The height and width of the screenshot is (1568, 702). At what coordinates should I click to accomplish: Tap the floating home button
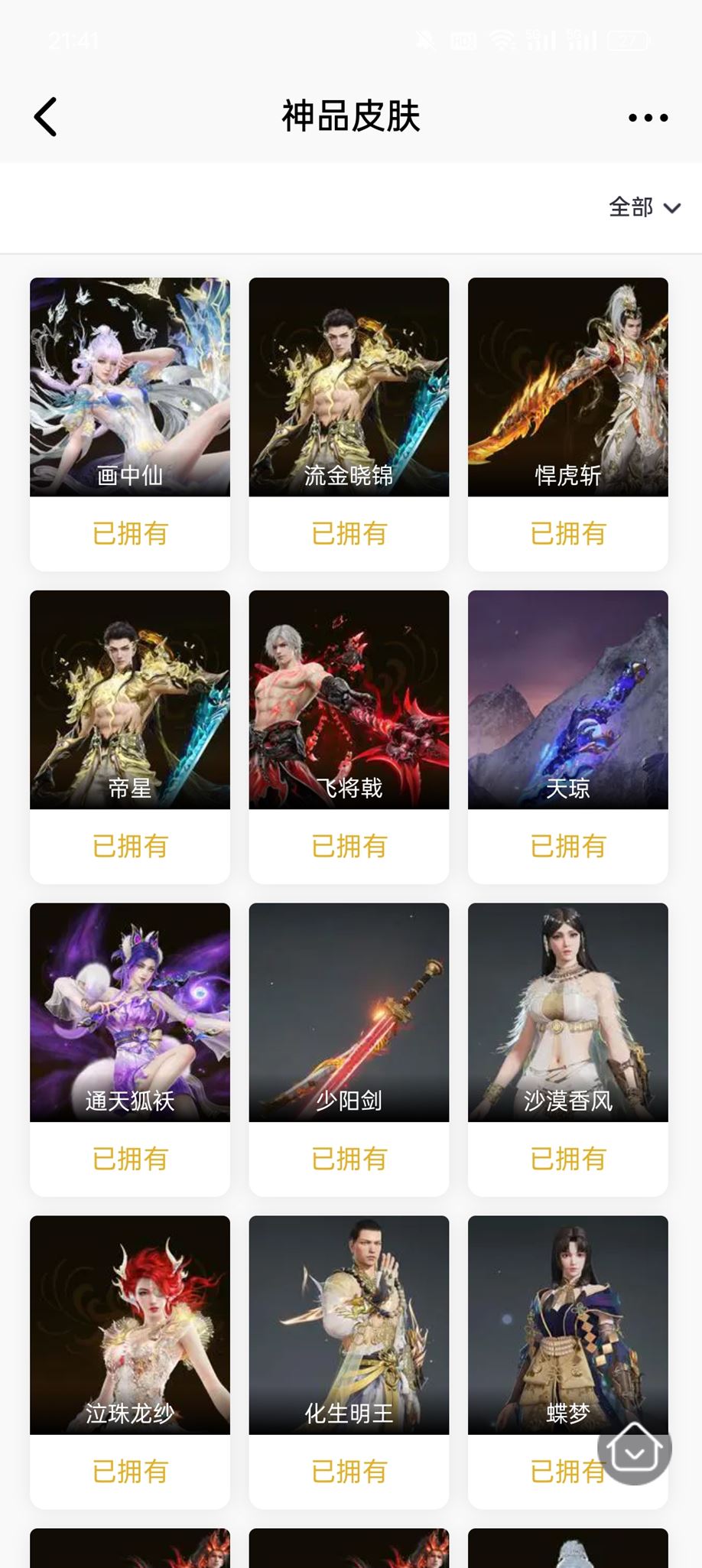pyautogui.click(x=635, y=1447)
